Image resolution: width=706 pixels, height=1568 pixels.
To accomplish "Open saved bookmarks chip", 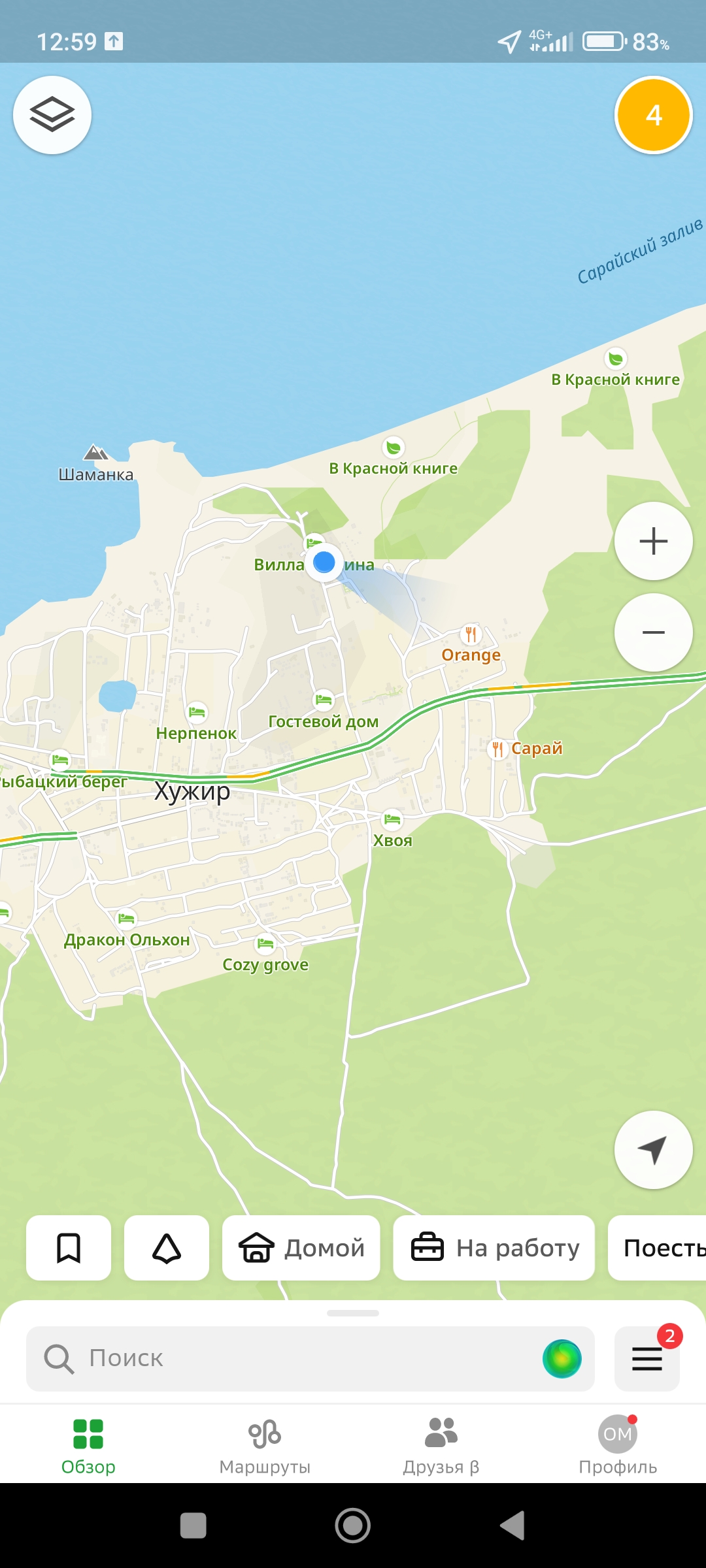I will point(69,1248).
